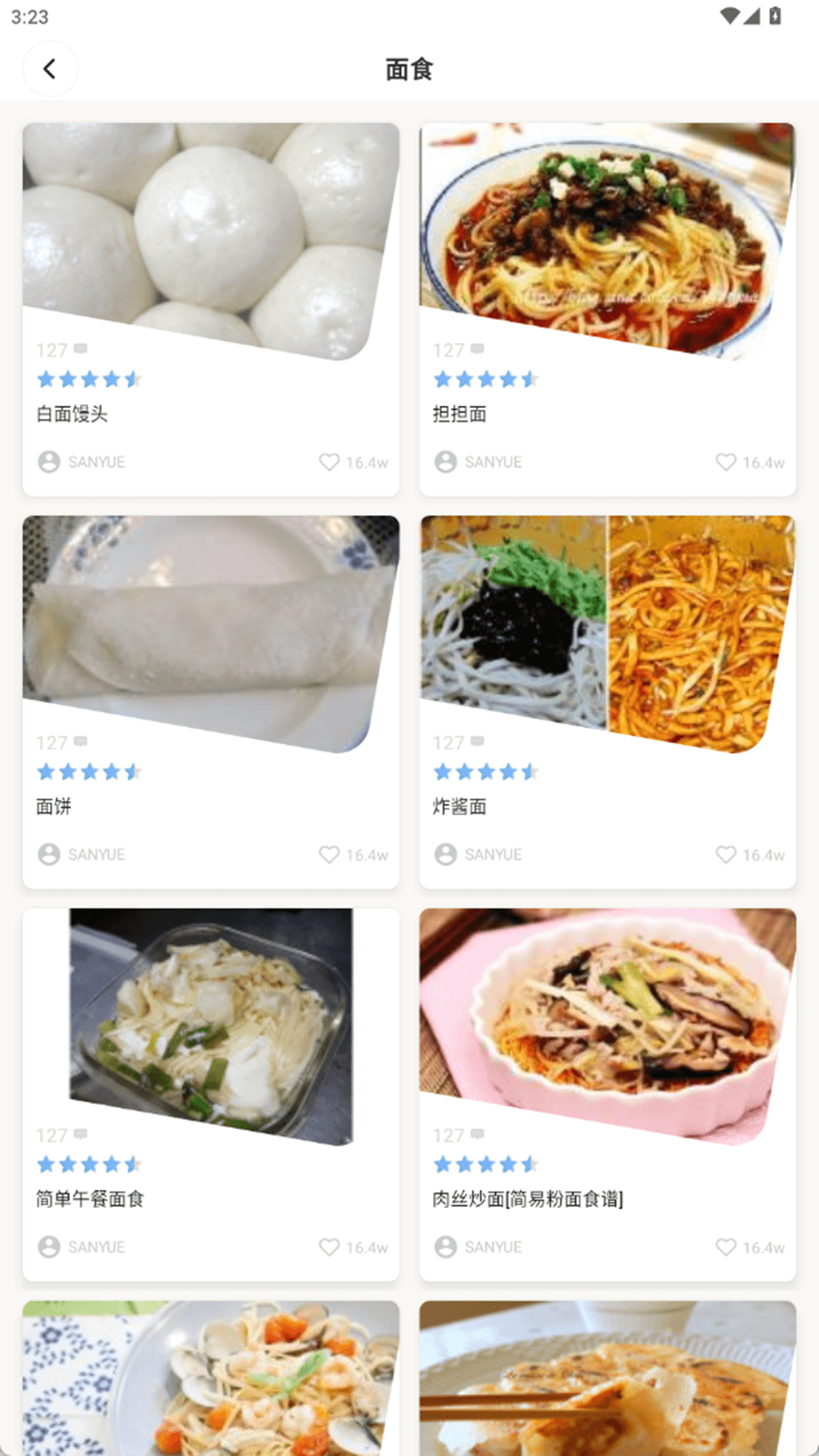Viewport: 819px width, 1456px height.
Task: Select the half star on 炸酱面 rating
Action: 529,772
